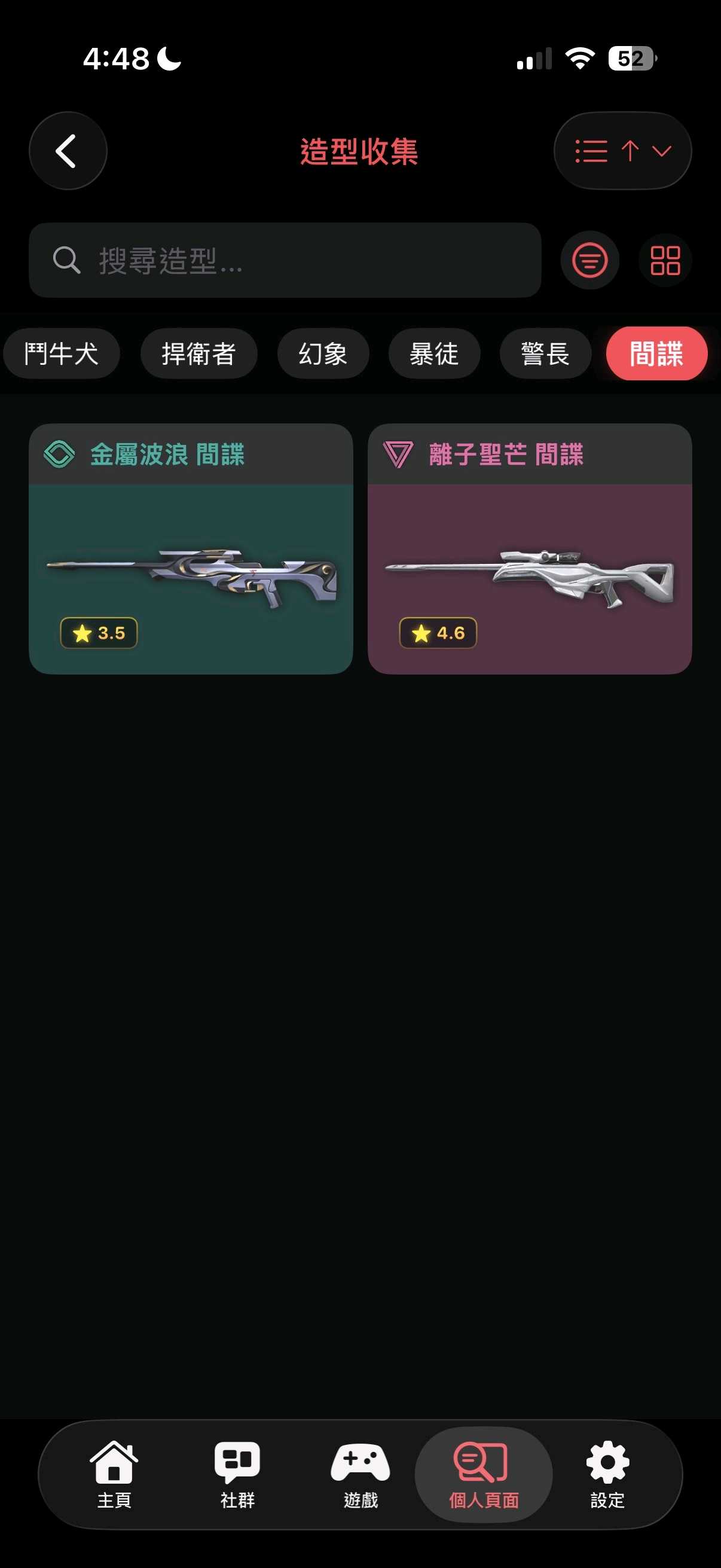
Task: Switch to grid view layout
Action: click(664, 261)
